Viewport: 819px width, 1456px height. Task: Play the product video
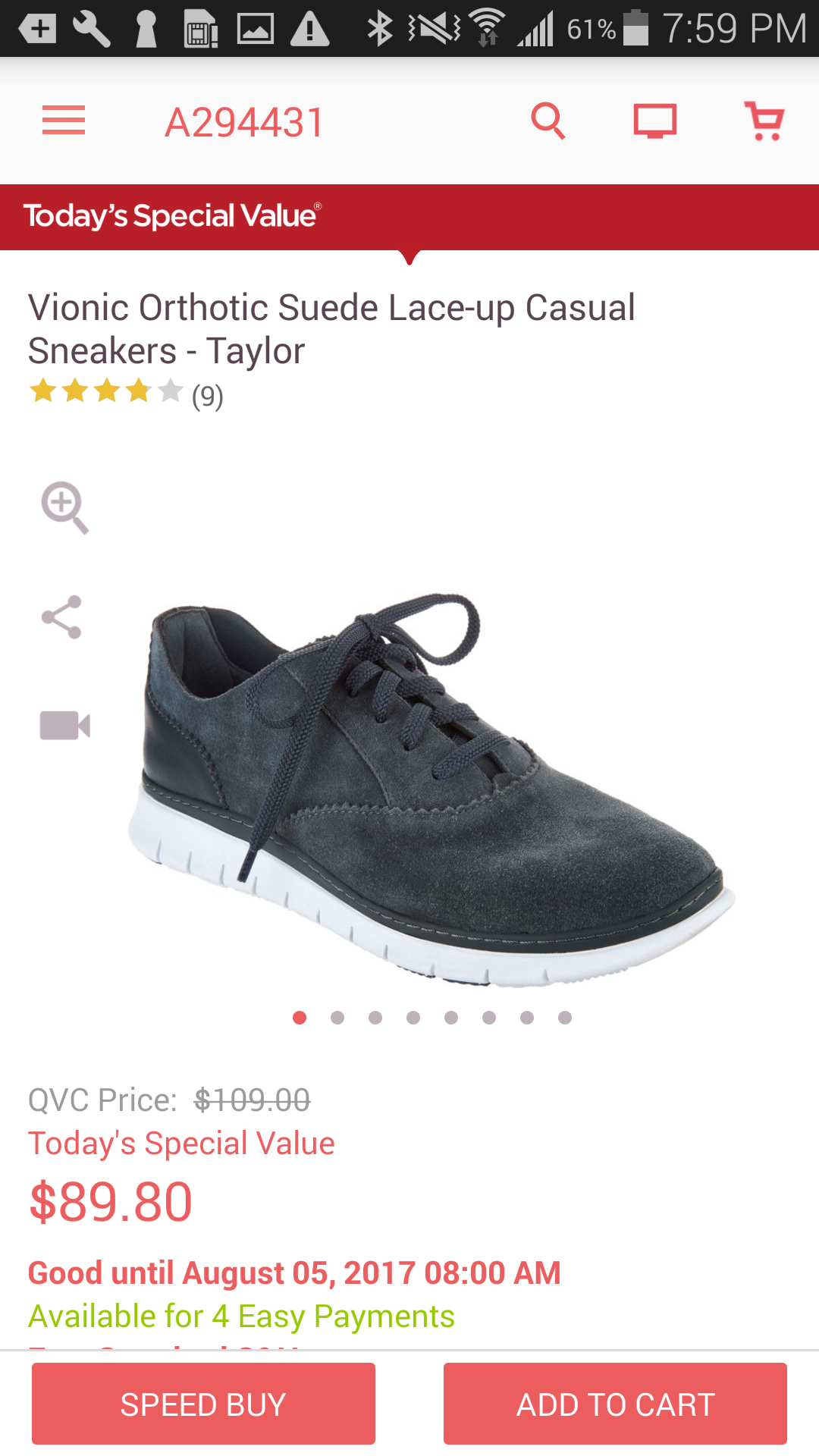click(x=64, y=726)
